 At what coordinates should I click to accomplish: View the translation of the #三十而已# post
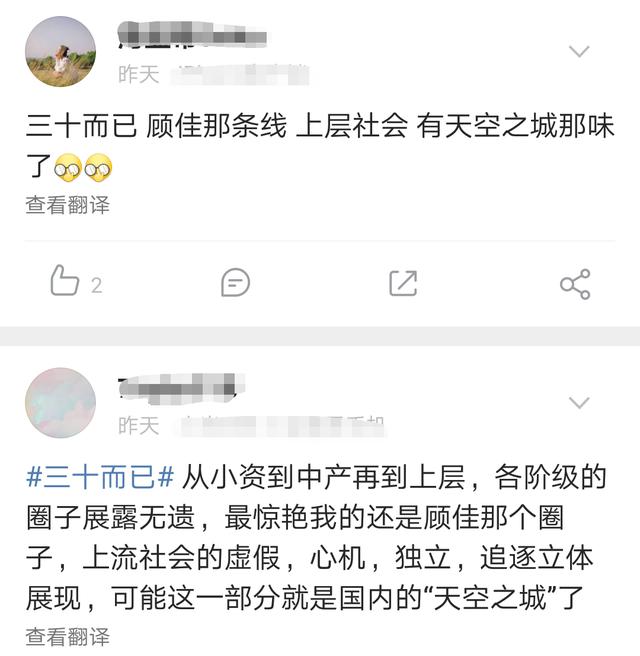point(68,636)
